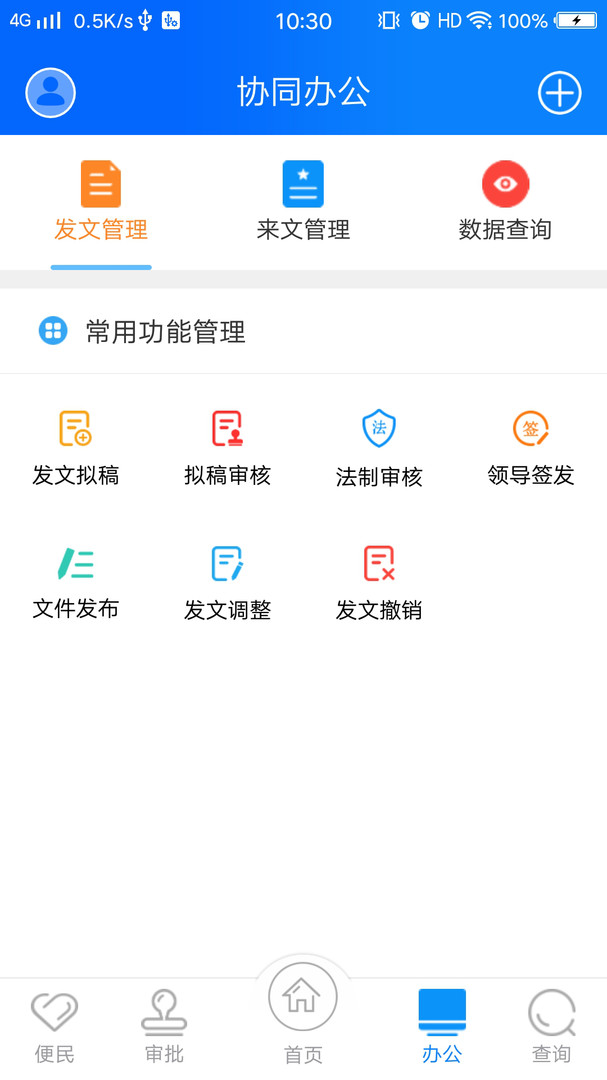Open the 数据查询 tab

pyautogui.click(x=505, y=202)
